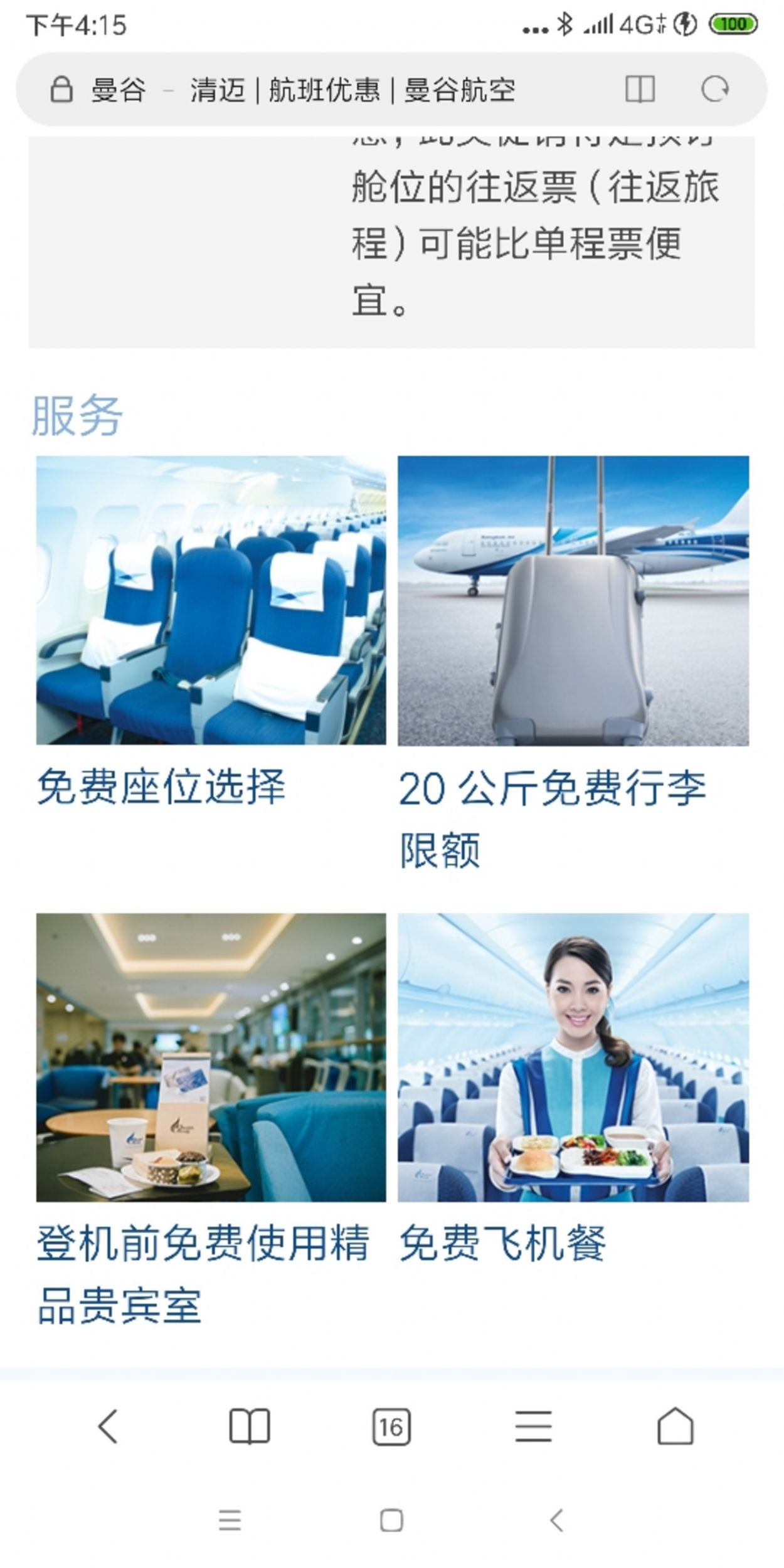Open 免费飞机餐 link
This screenshot has width=784, height=1568.
(502, 1243)
